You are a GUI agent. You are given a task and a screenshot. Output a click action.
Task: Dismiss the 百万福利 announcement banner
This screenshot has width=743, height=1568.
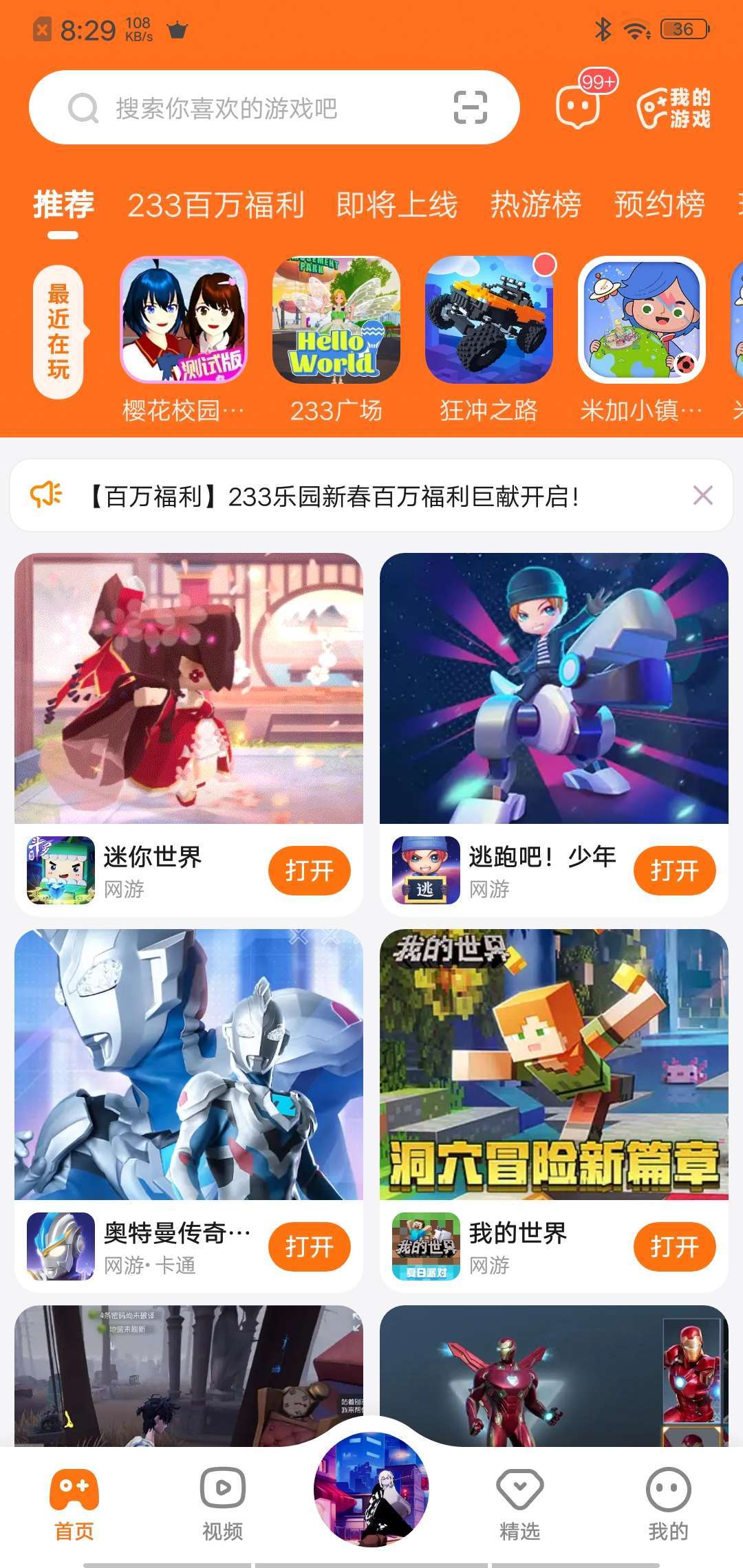[702, 495]
